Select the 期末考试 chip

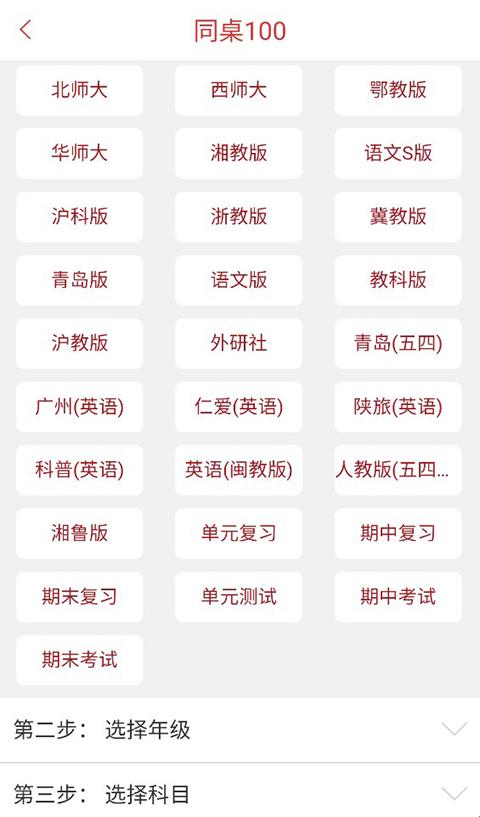(80, 660)
